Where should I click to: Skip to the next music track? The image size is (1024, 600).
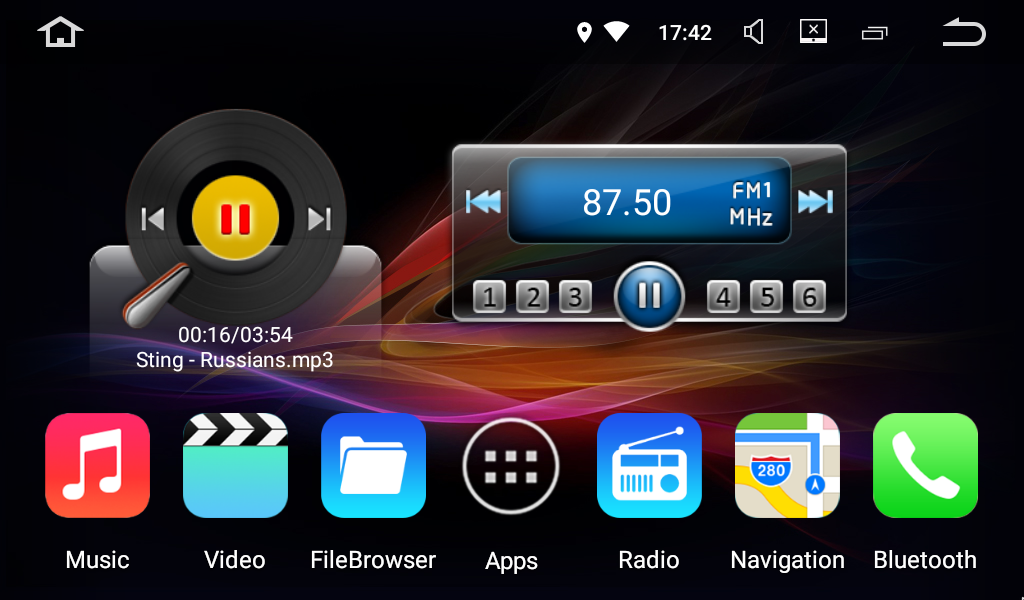pos(319,219)
